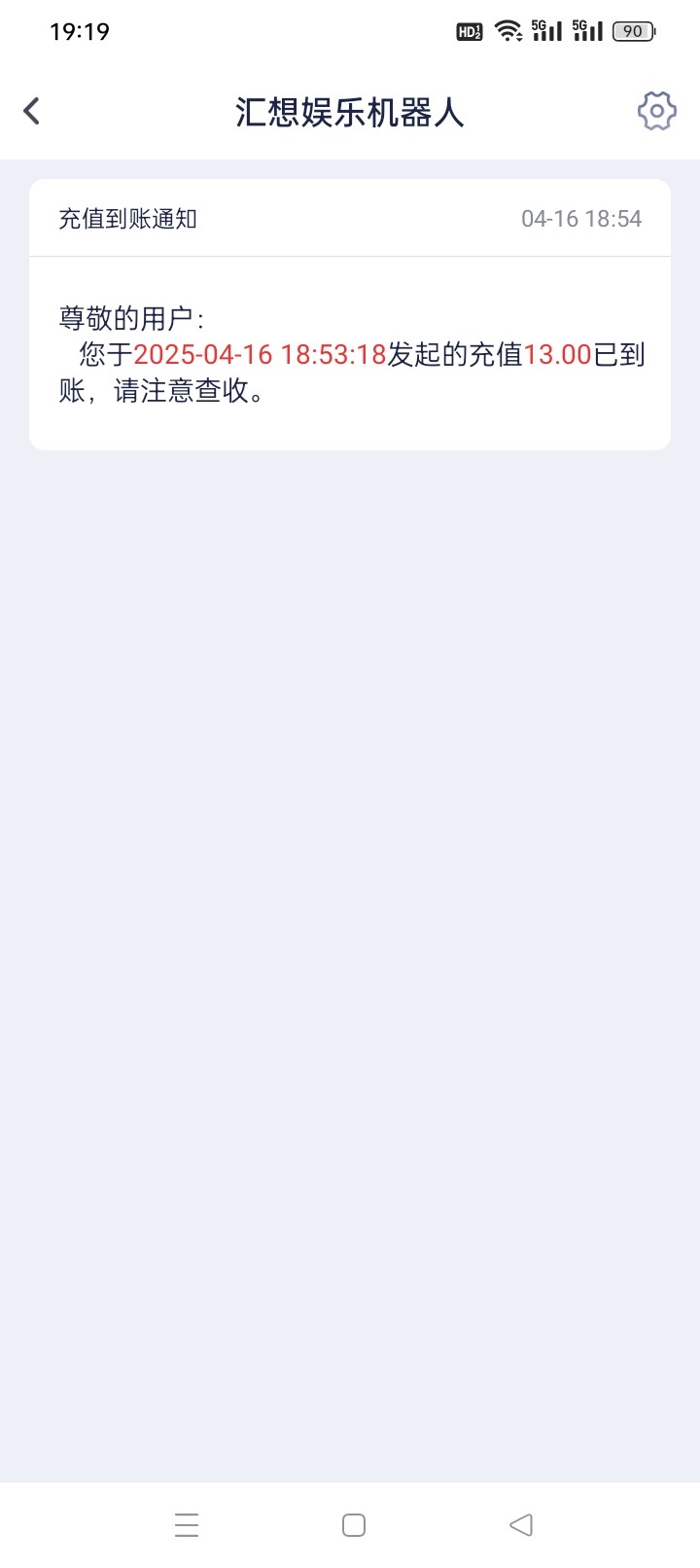The image size is (700, 1568).
Task: Open the recent apps menu button
Action: [x=187, y=1524]
